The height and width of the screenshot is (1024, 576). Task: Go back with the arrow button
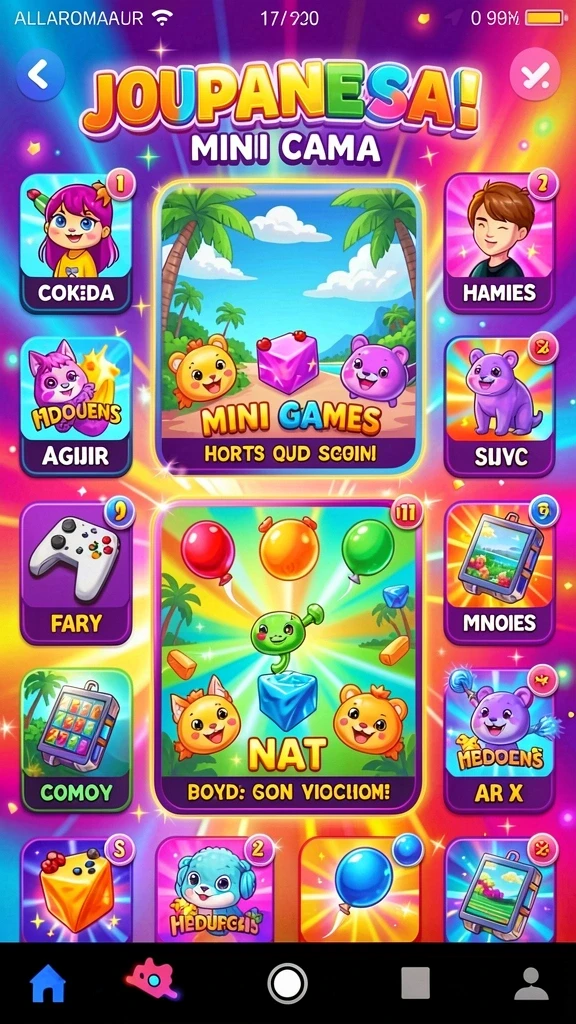[x=40, y=74]
